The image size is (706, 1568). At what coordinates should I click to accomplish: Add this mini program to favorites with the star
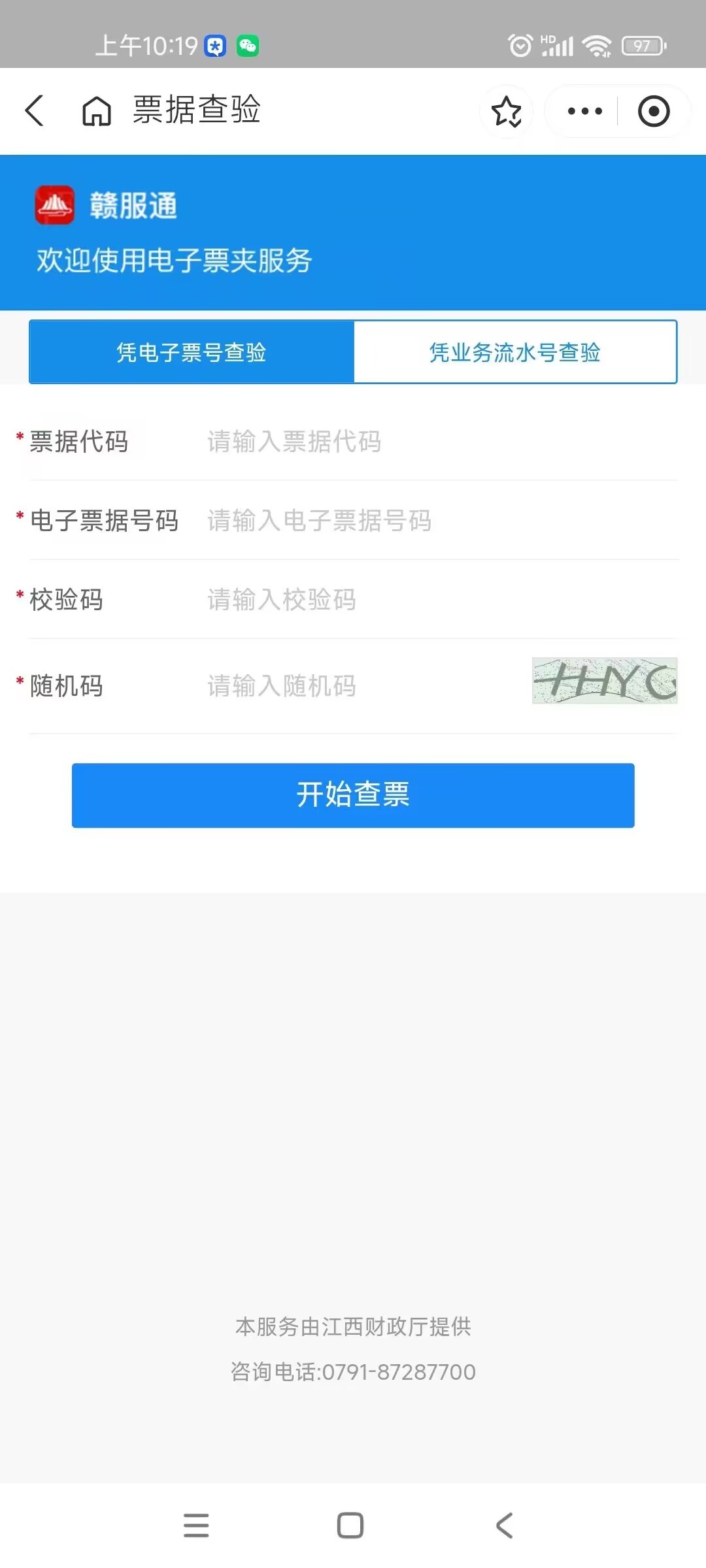point(507,111)
